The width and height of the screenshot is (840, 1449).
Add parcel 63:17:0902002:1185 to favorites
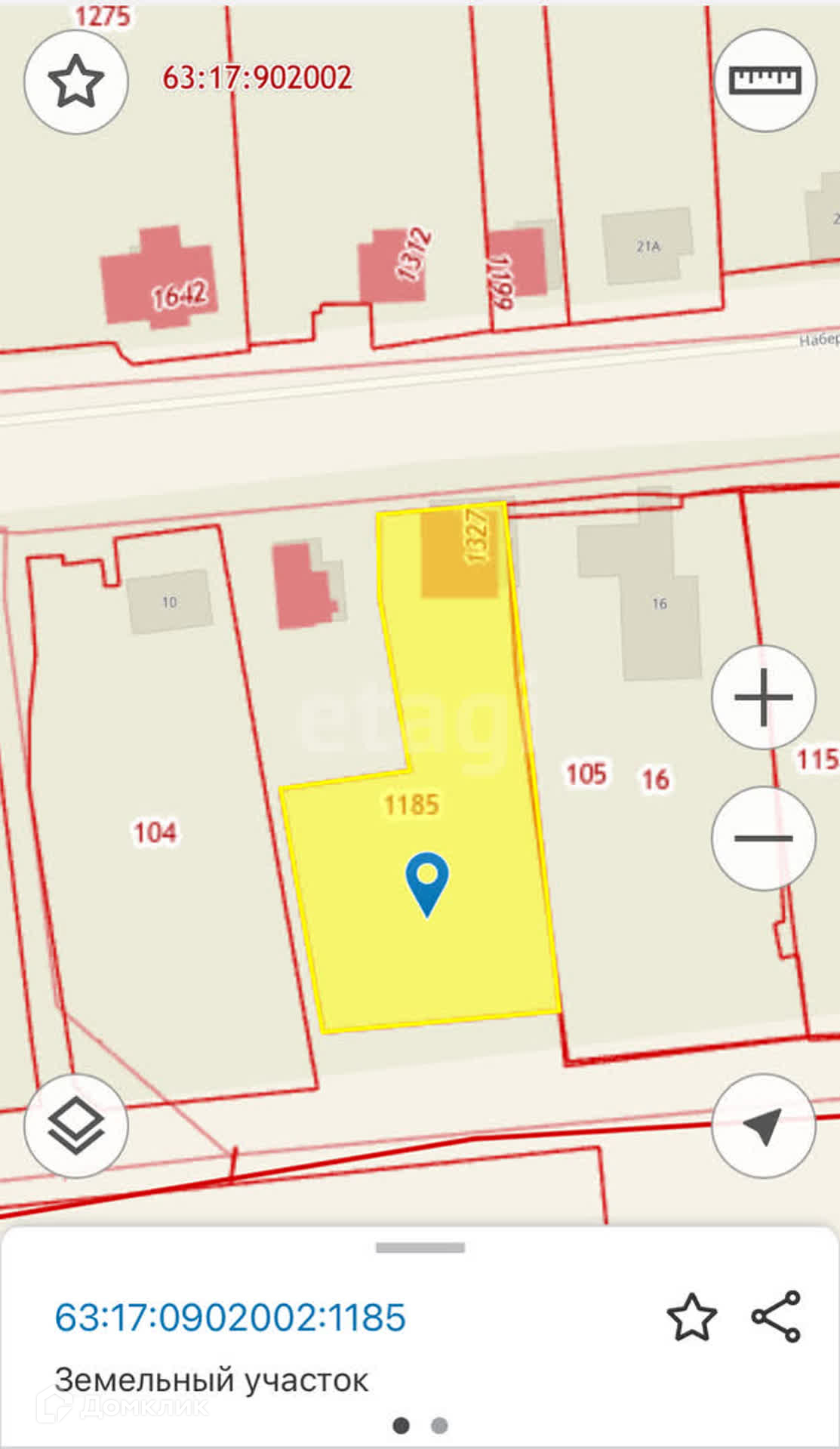tap(691, 1317)
